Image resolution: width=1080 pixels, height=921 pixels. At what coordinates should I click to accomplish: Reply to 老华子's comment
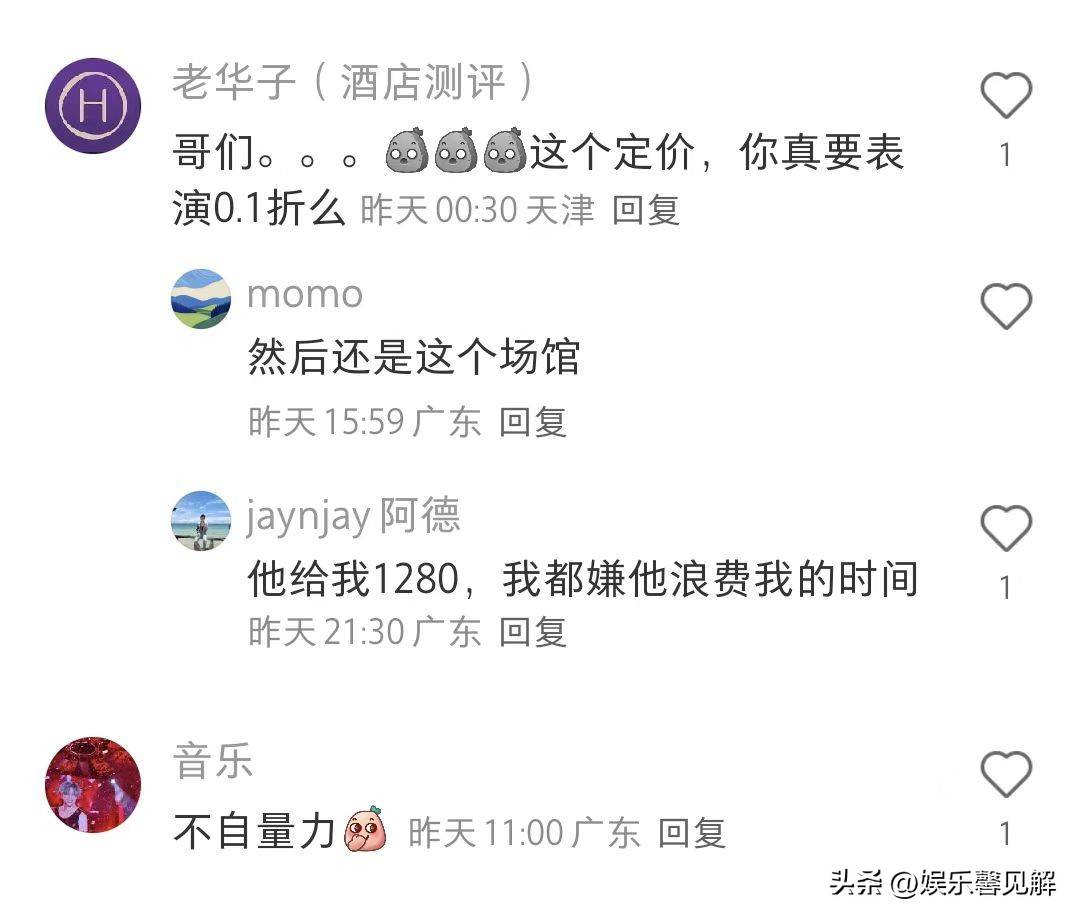(x=646, y=210)
